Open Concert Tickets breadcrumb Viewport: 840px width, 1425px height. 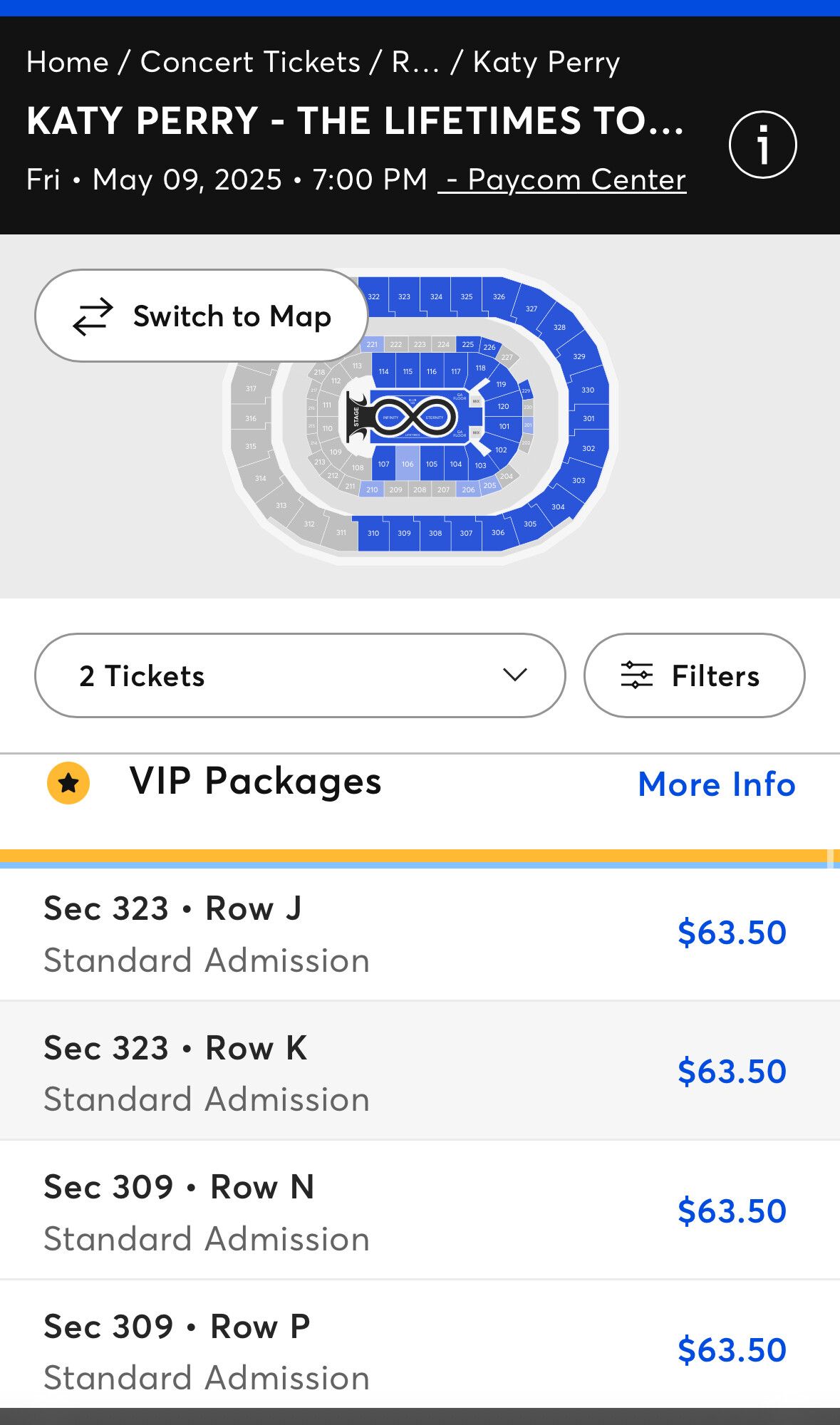pyautogui.click(x=250, y=62)
